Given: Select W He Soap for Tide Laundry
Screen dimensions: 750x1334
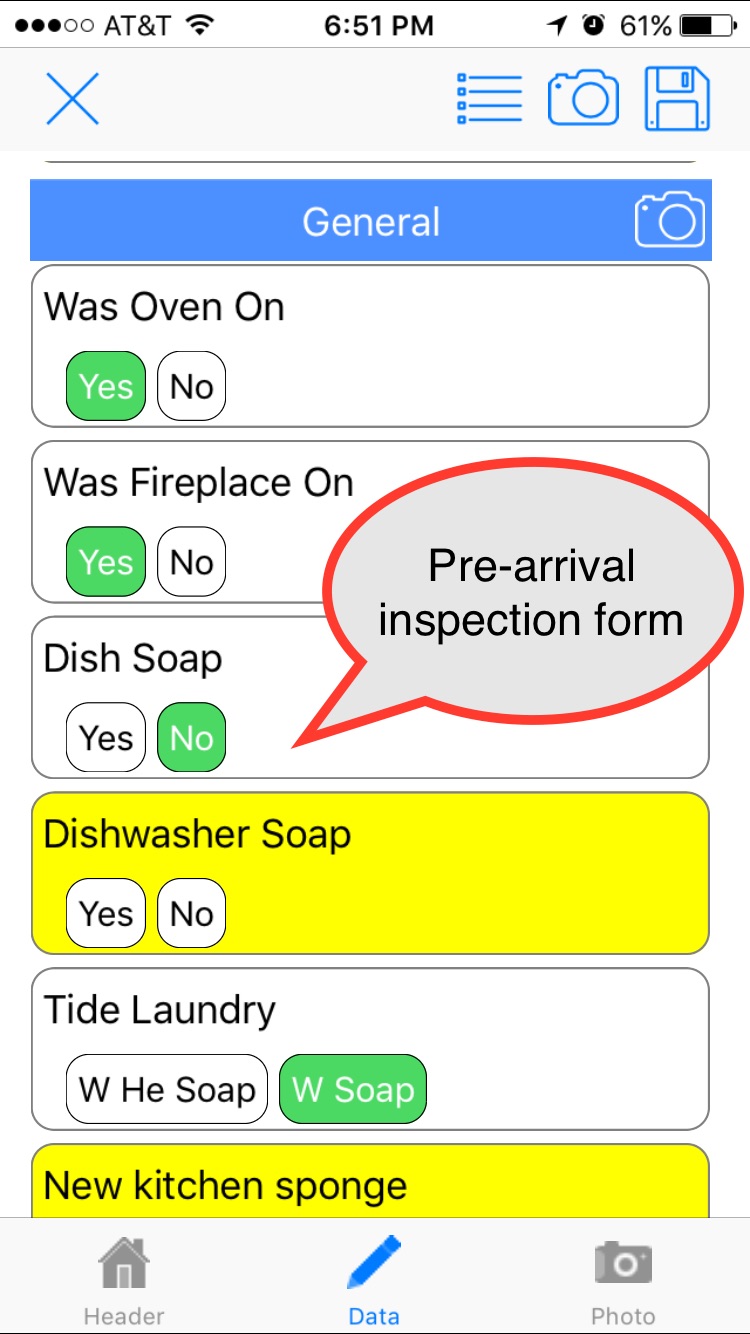Looking at the screenshot, I should coord(166,1088).
